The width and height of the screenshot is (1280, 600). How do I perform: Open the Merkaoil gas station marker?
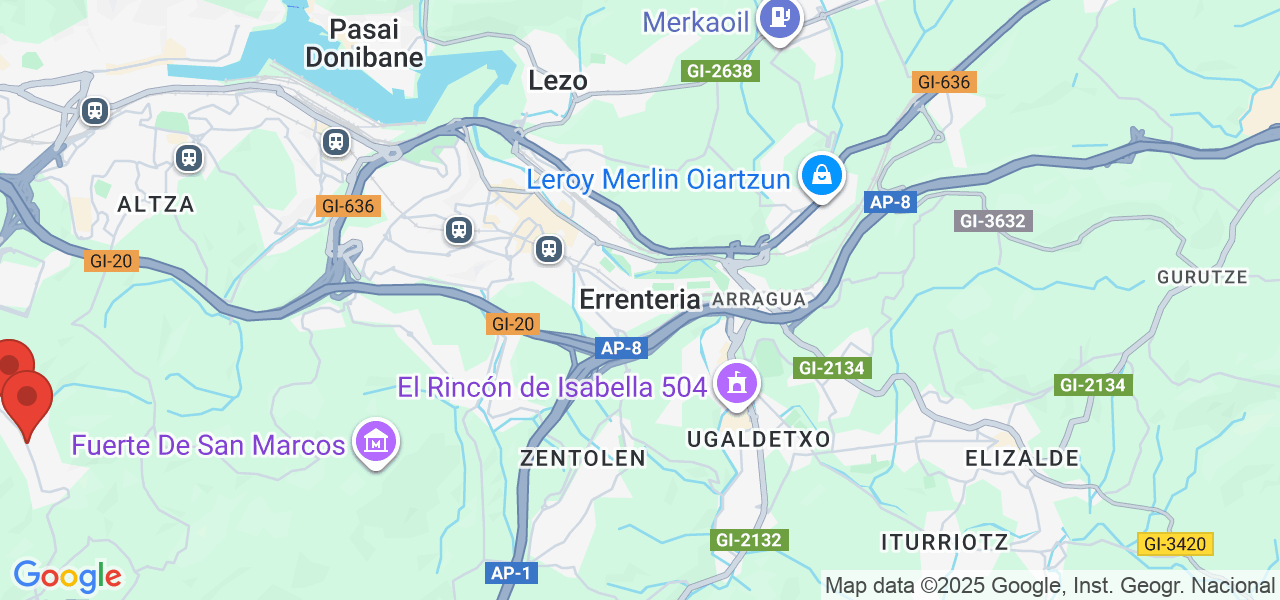click(x=780, y=19)
